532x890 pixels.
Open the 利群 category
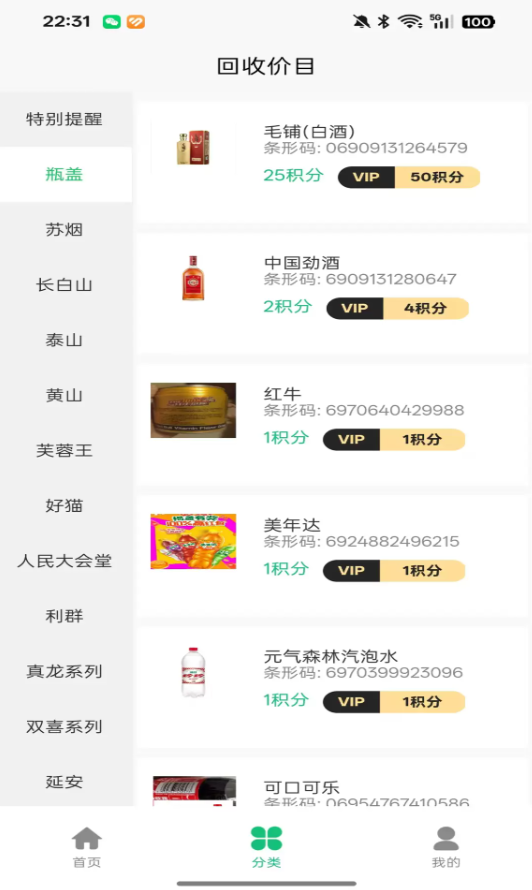[x=65, y=615]
